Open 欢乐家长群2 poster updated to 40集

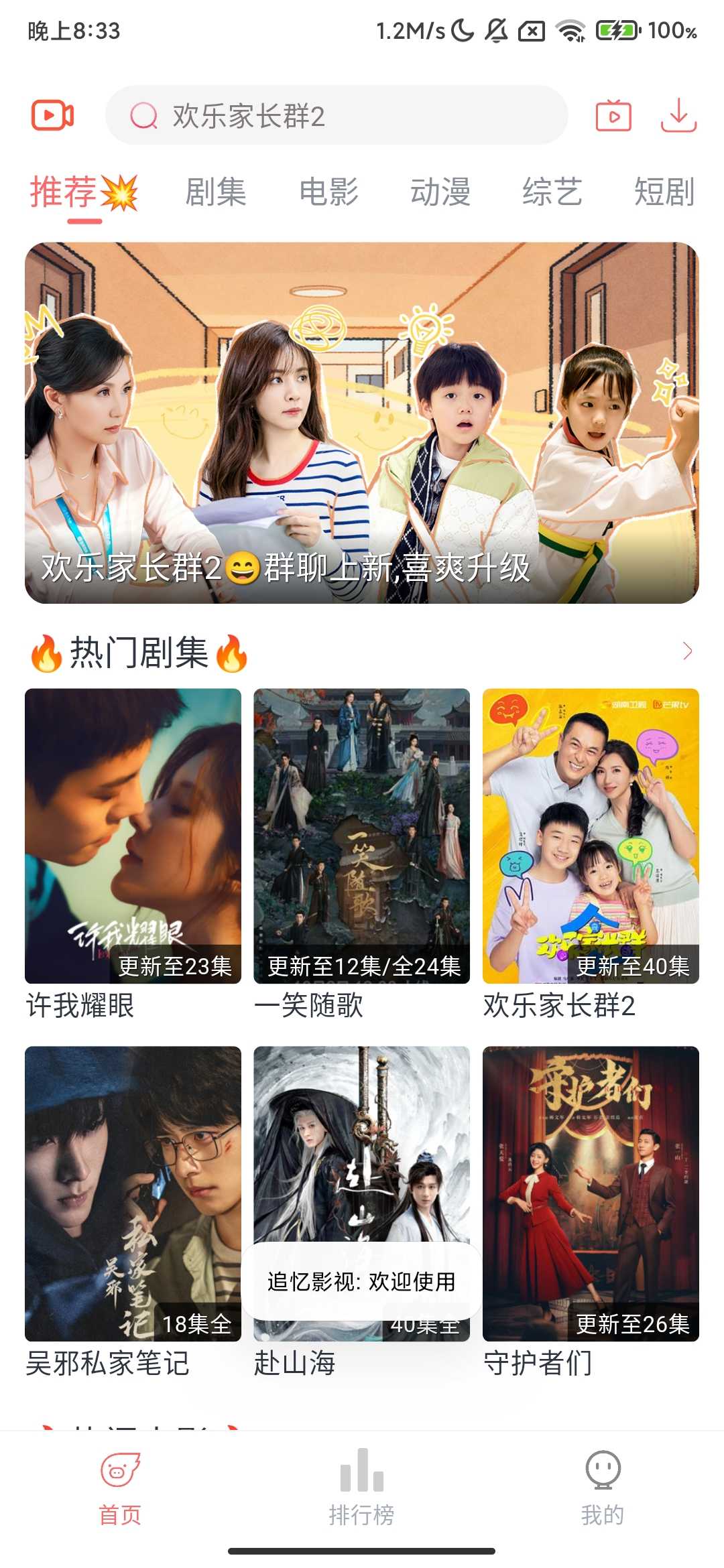591,836
